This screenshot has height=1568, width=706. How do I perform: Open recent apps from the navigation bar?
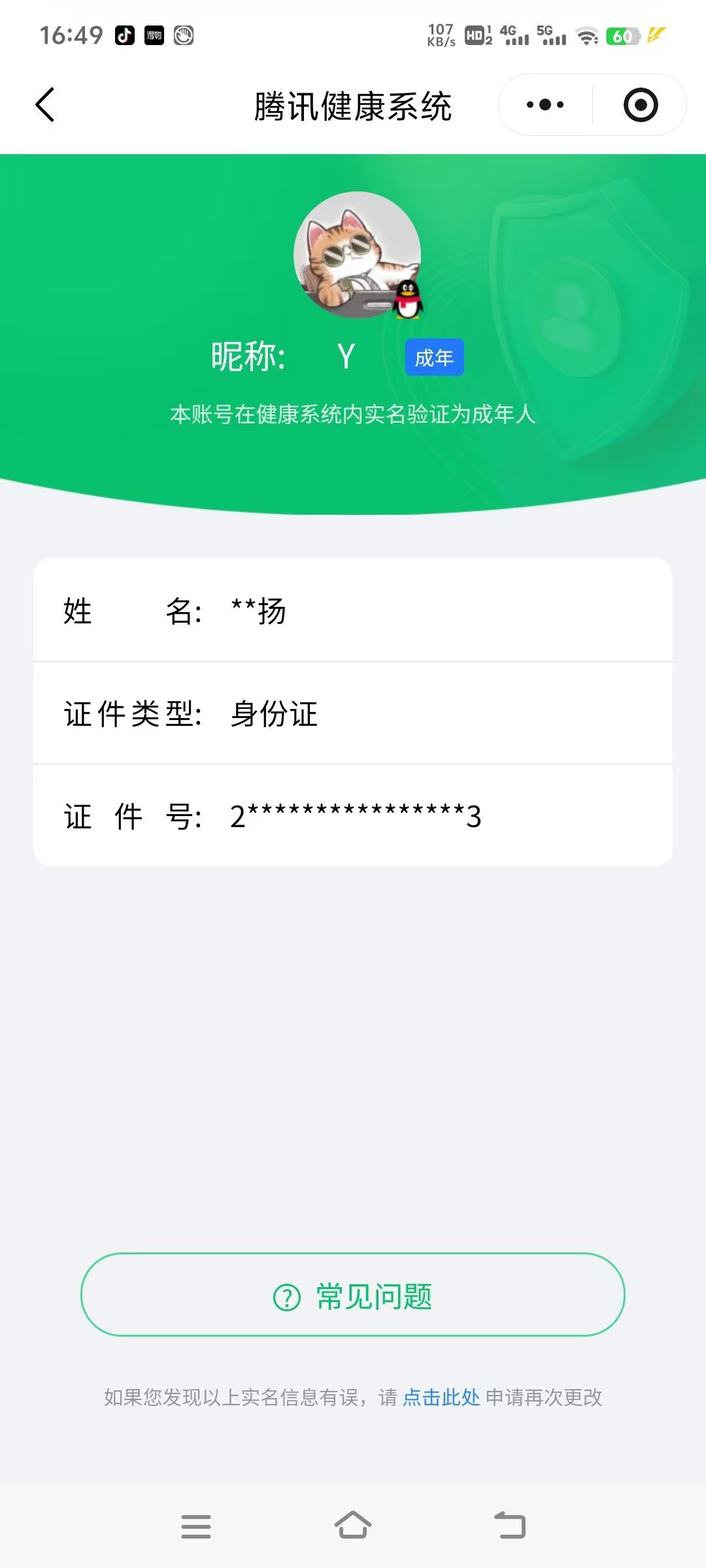[x=196, y=1526]
